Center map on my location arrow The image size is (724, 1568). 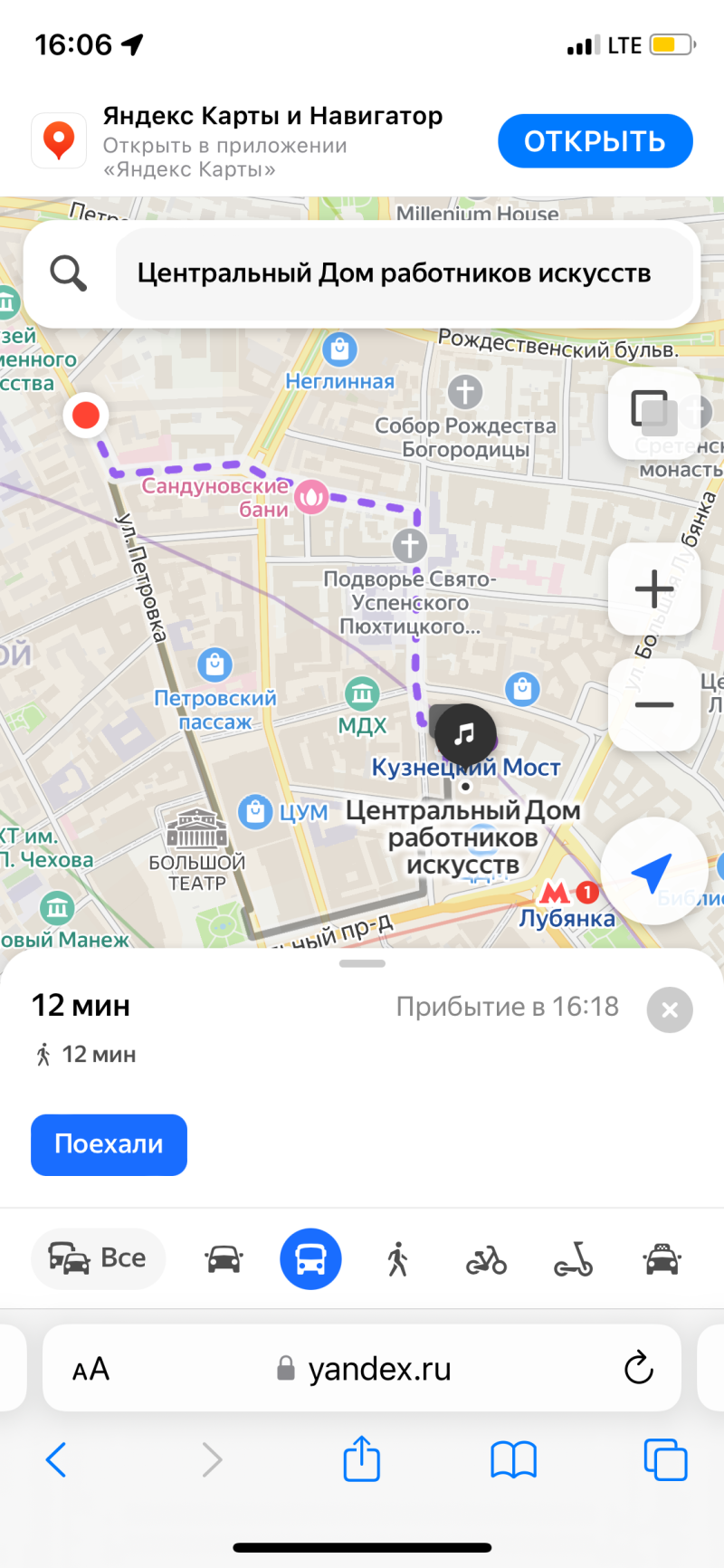tap(652, 871)
